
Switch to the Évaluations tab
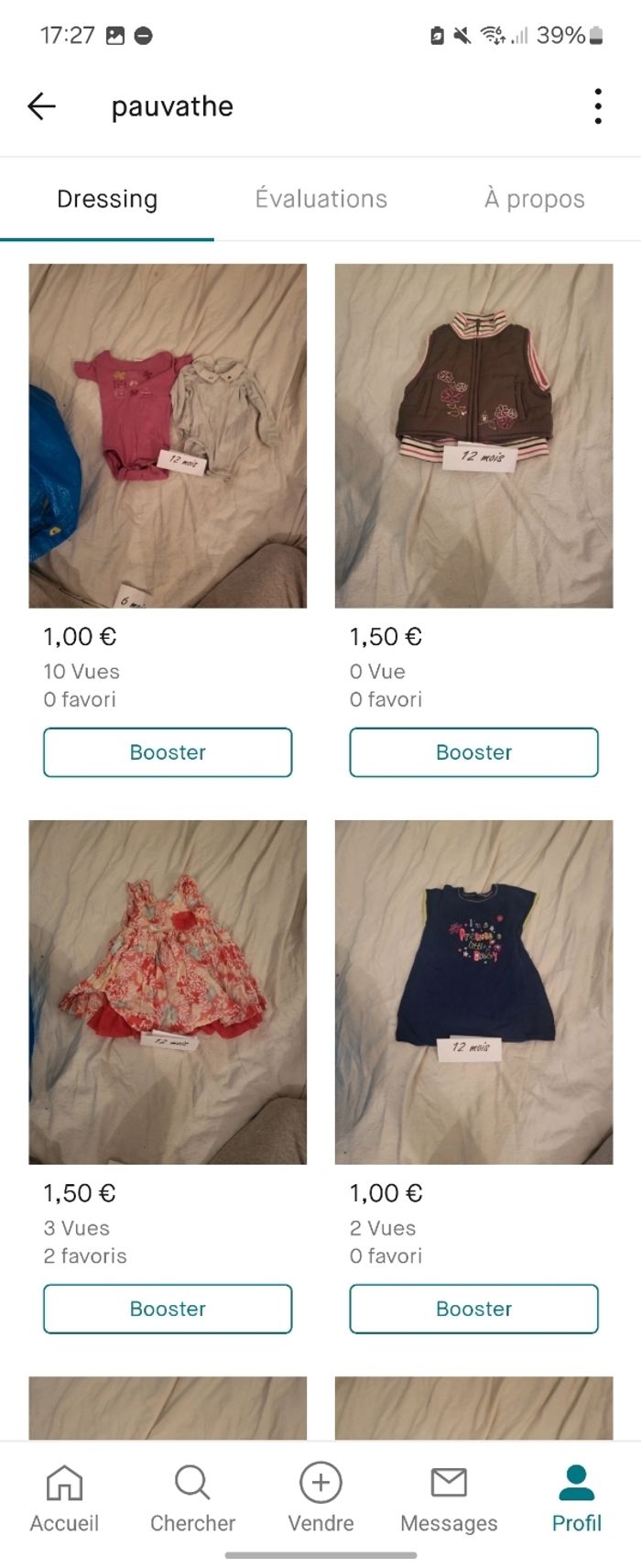tap(320, 199)
